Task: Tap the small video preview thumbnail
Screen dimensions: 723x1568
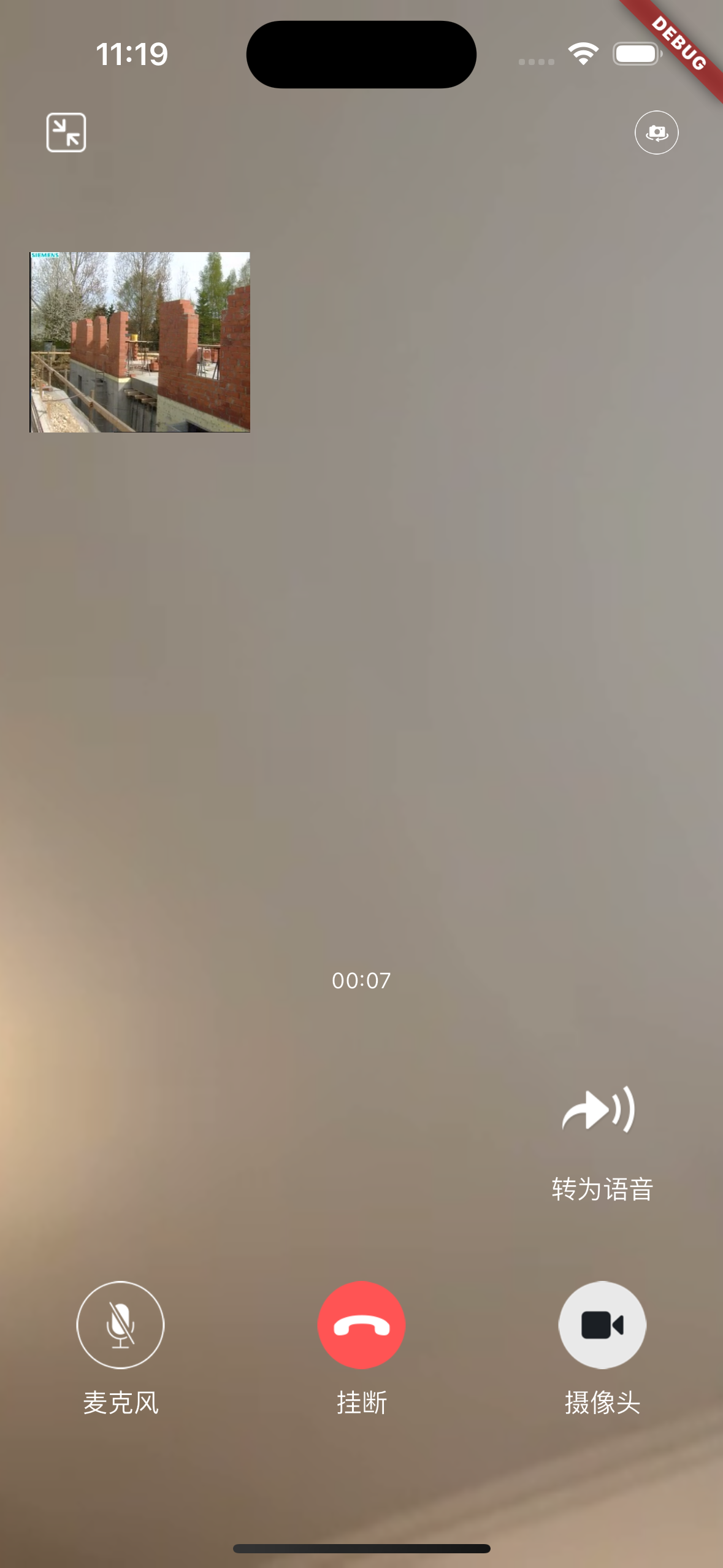Action: 140,342
